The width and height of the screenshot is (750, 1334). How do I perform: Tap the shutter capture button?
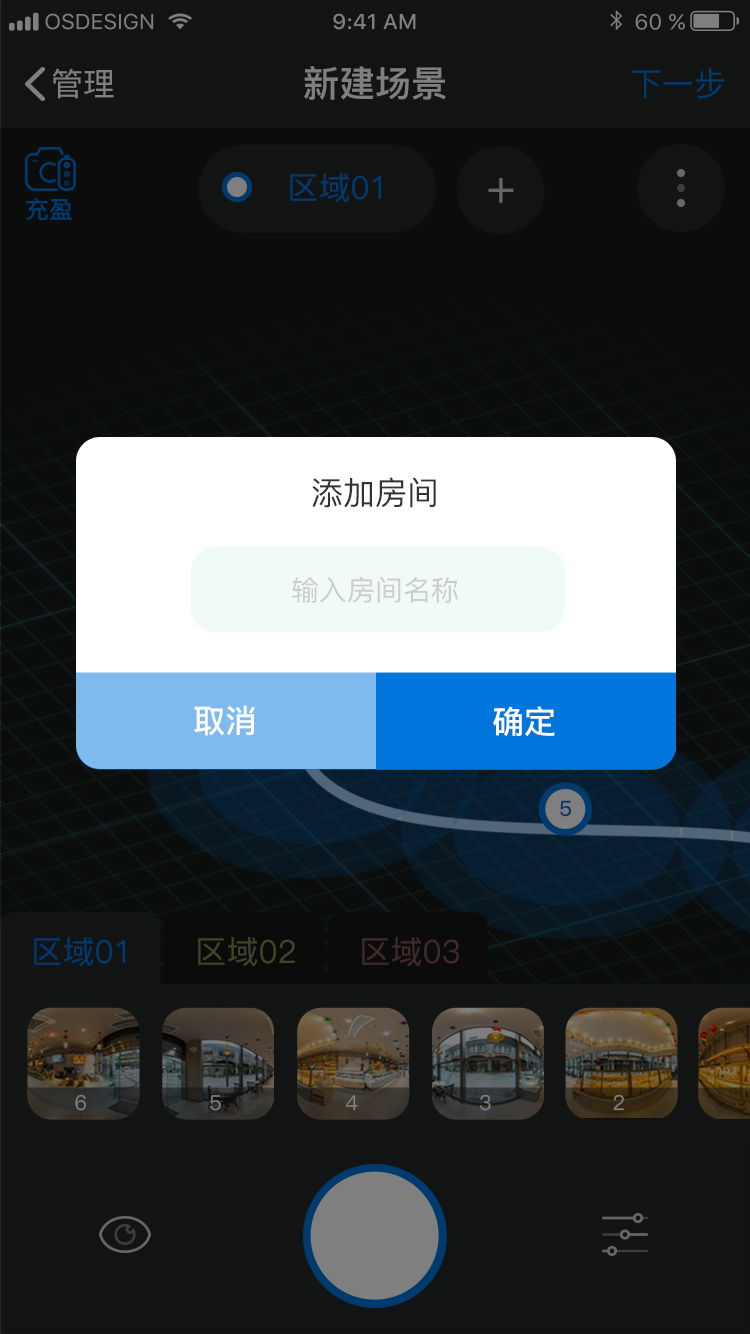(375, 1236)
